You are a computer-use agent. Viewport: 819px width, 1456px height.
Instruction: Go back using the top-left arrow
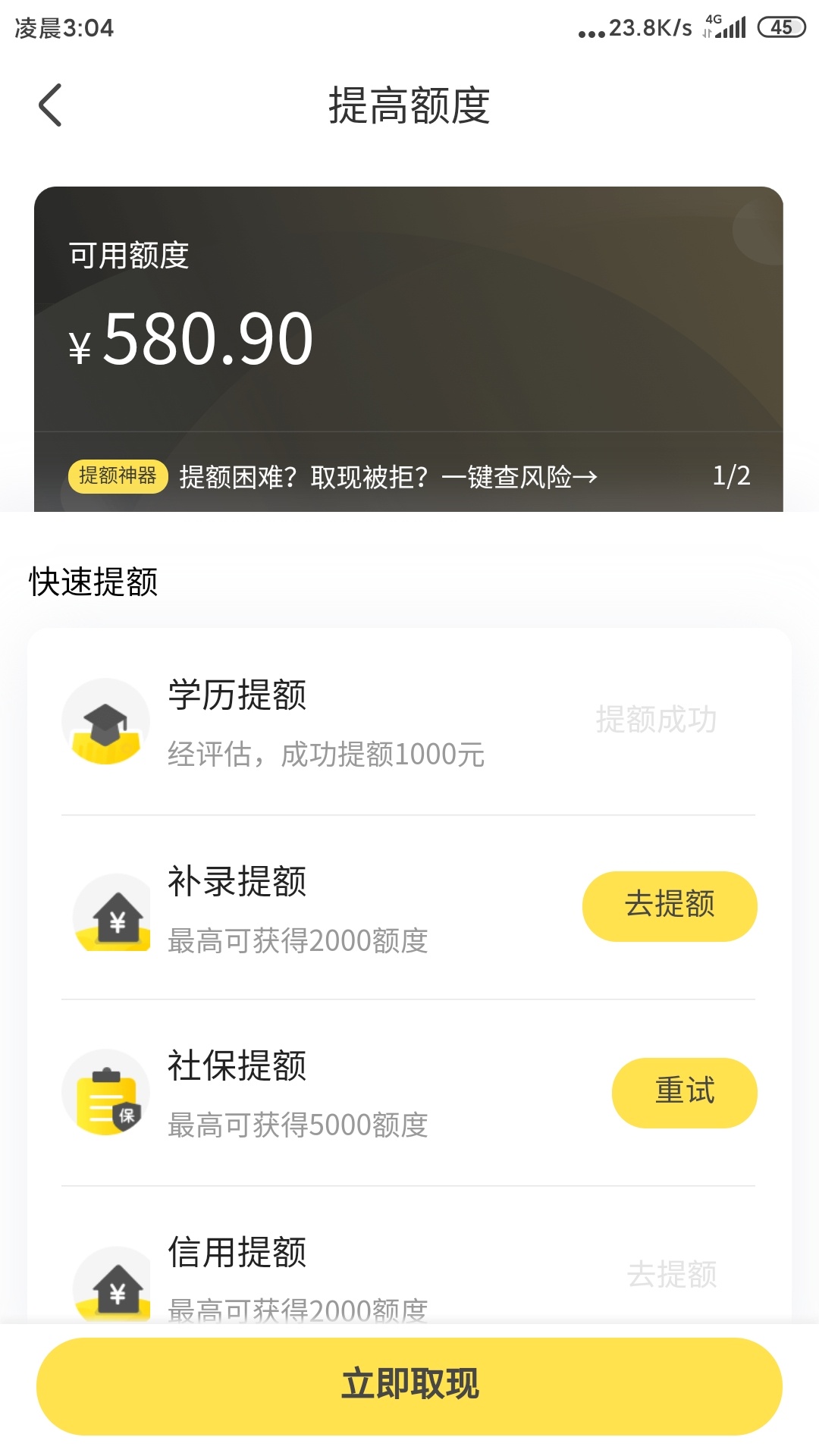pos(50,105)
